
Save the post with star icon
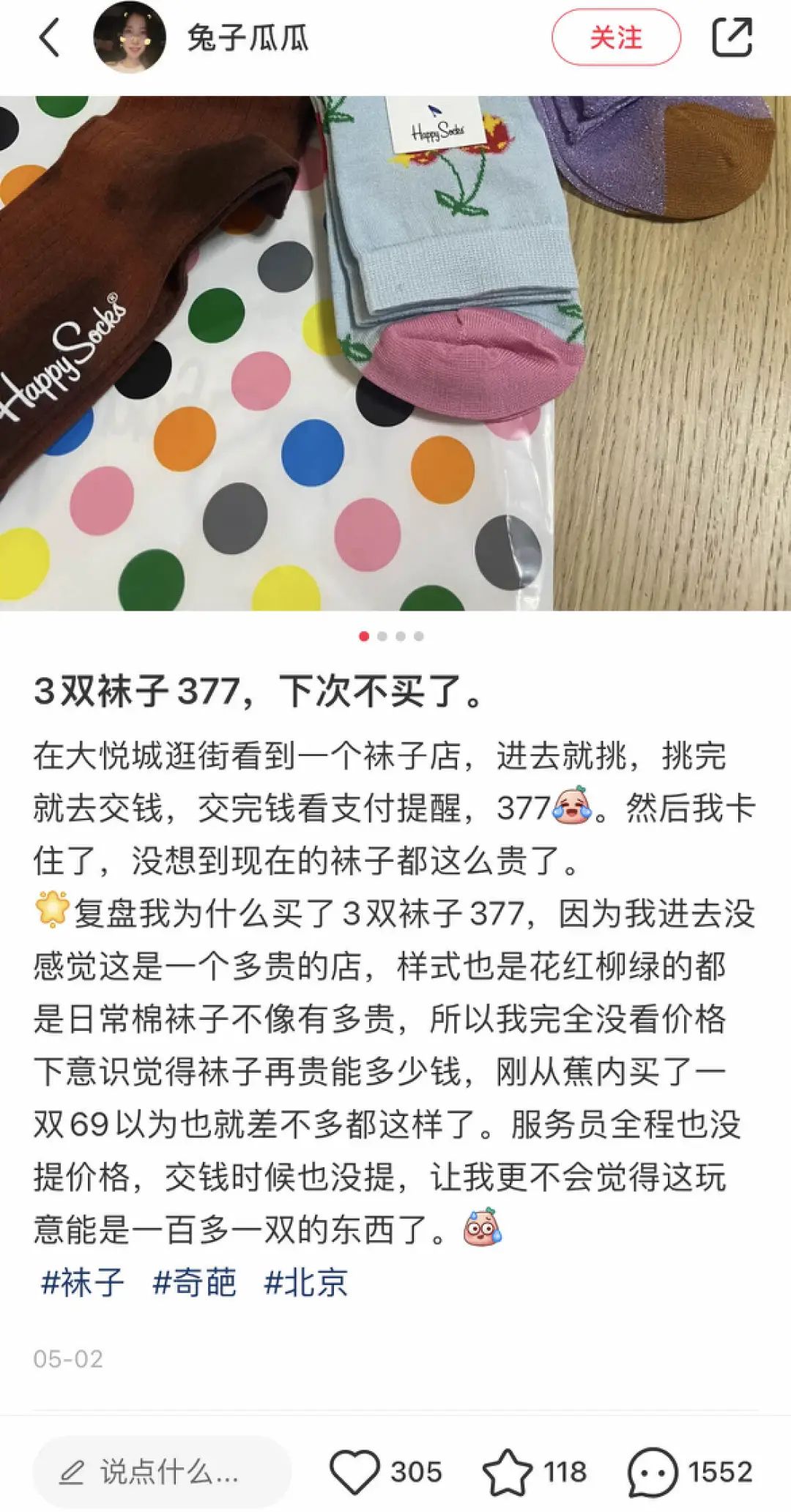(x=508, y=1472)
